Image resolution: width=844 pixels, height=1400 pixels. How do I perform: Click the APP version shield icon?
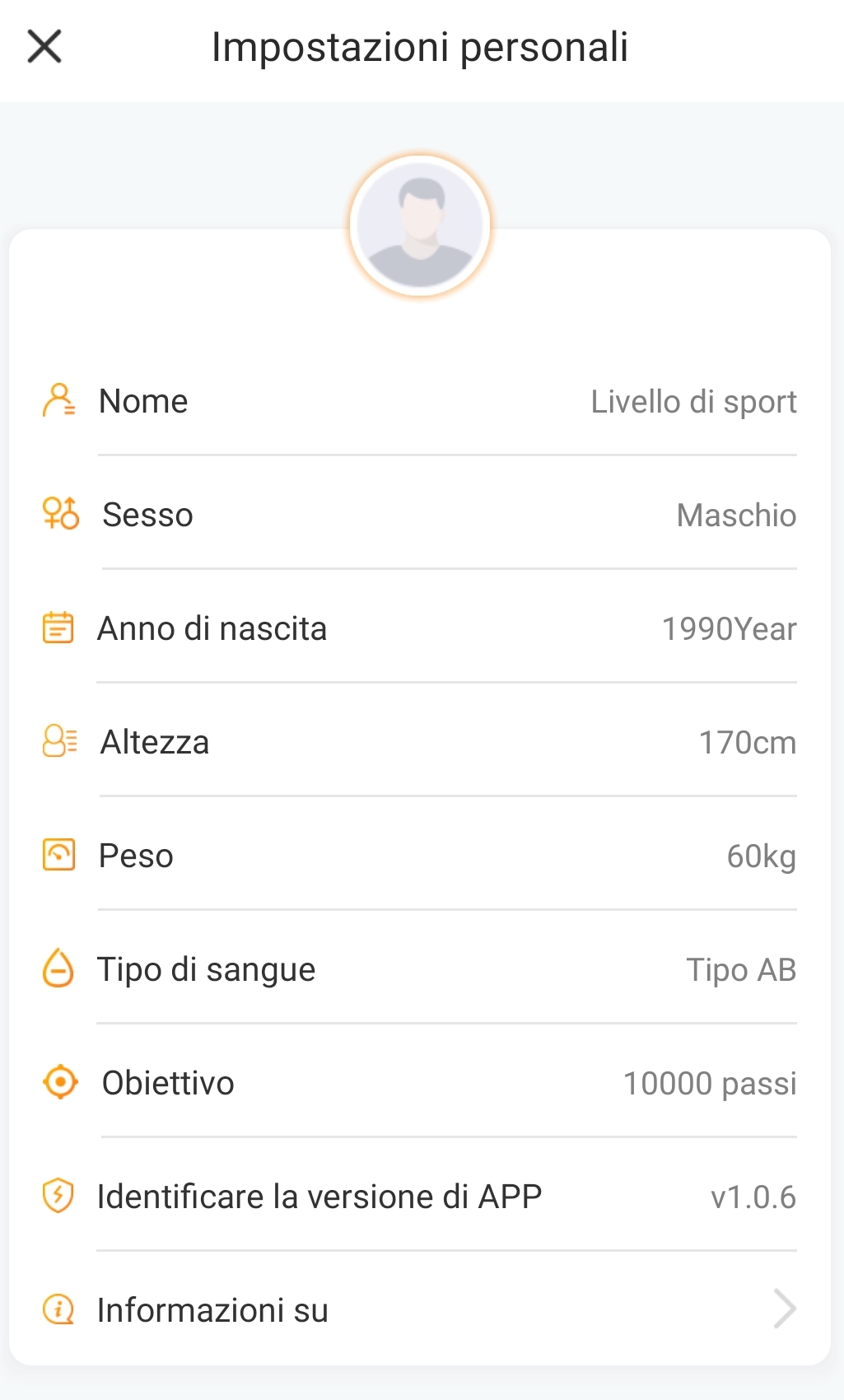tap(58, 1196)
